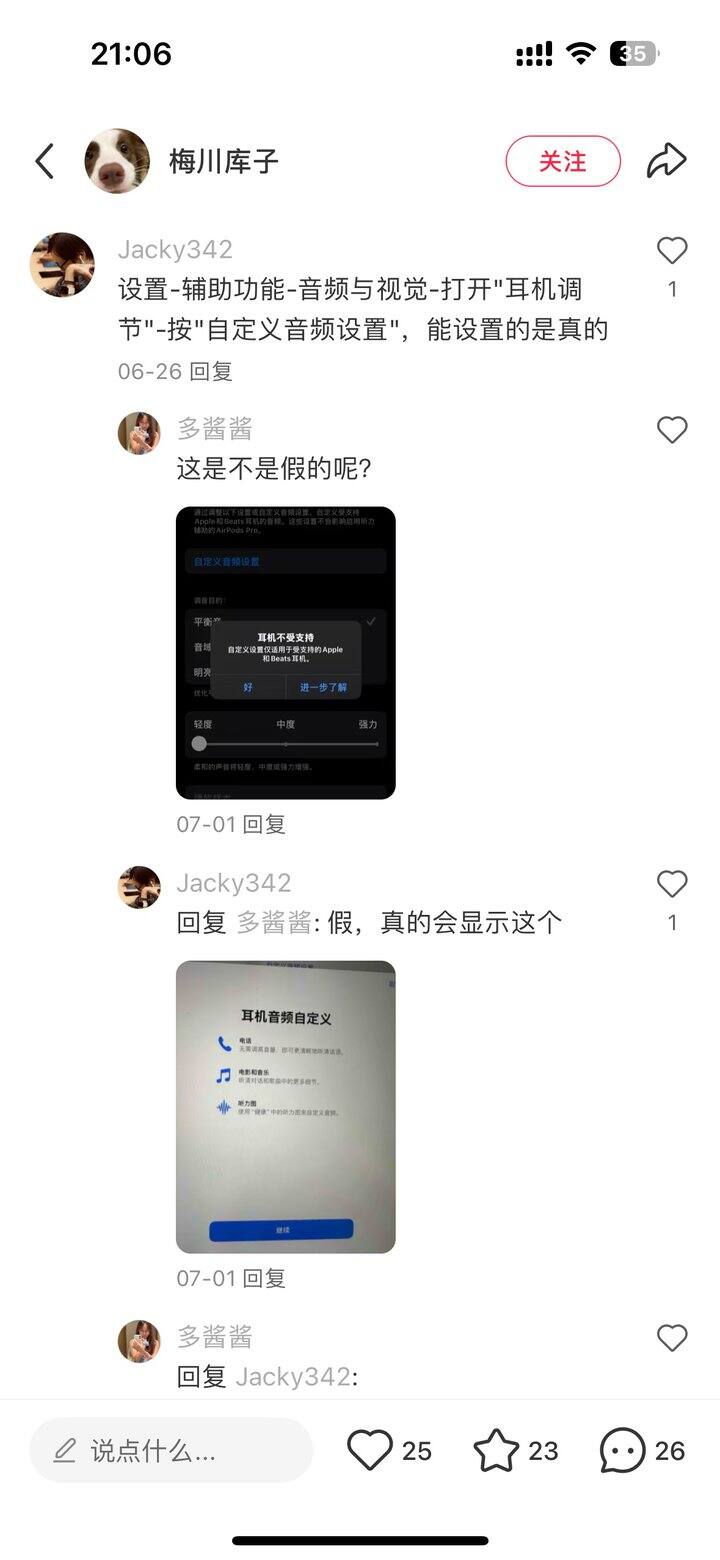
Task: Open the 耳机音频自定义 photo in Jacky342's reply
Action: (x=286, y=1106)
